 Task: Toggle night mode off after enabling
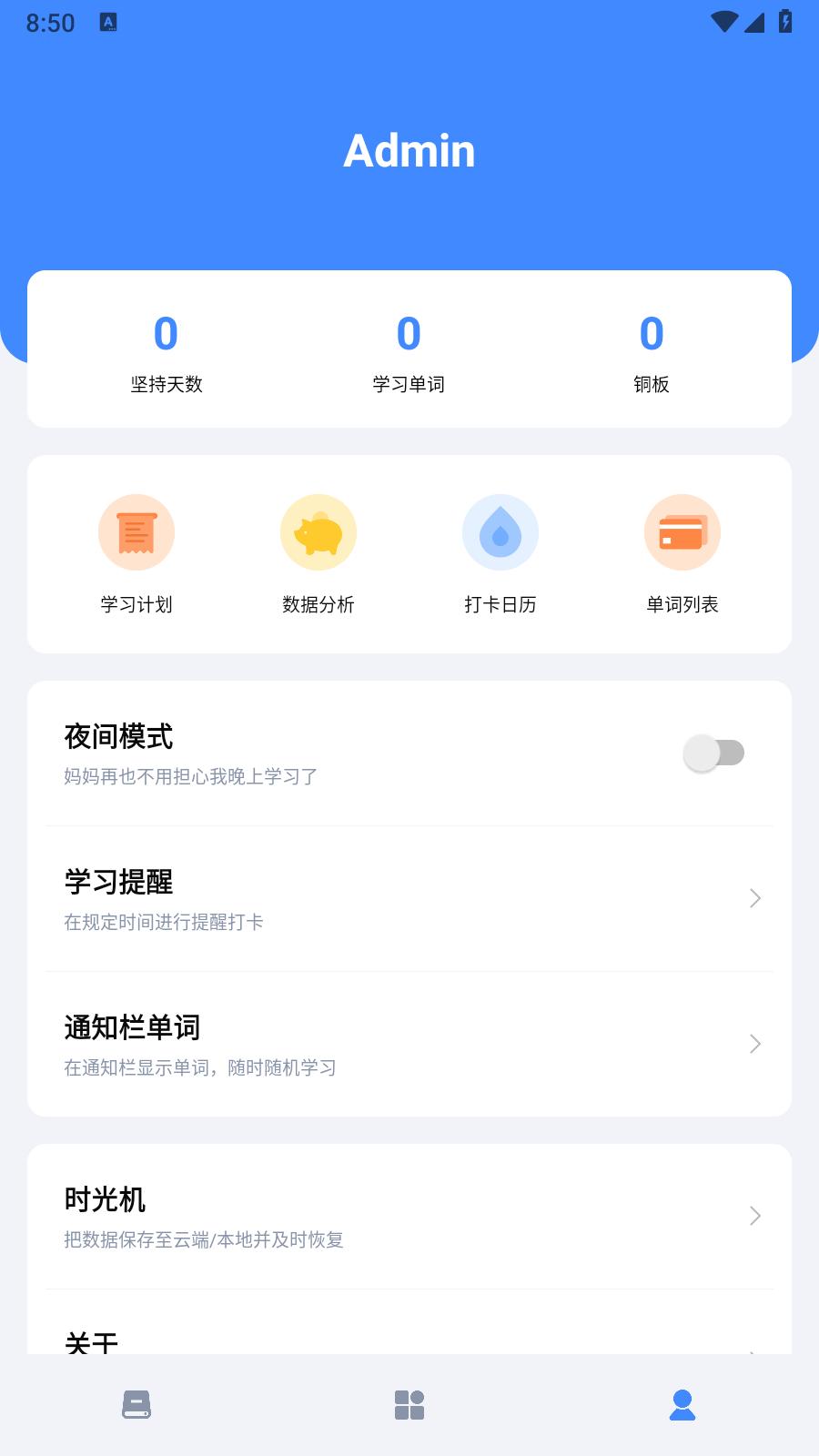715,753
